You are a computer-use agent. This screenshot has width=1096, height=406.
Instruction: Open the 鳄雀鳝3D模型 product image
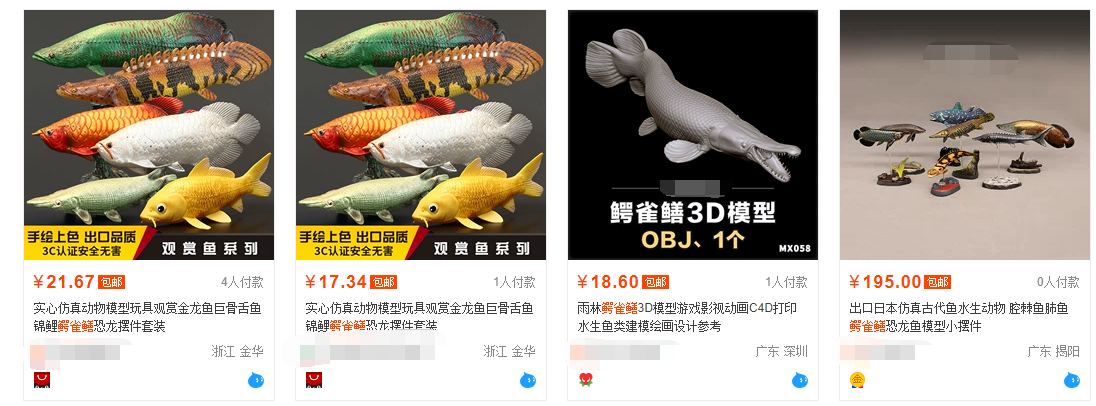(x=693, y=135)
